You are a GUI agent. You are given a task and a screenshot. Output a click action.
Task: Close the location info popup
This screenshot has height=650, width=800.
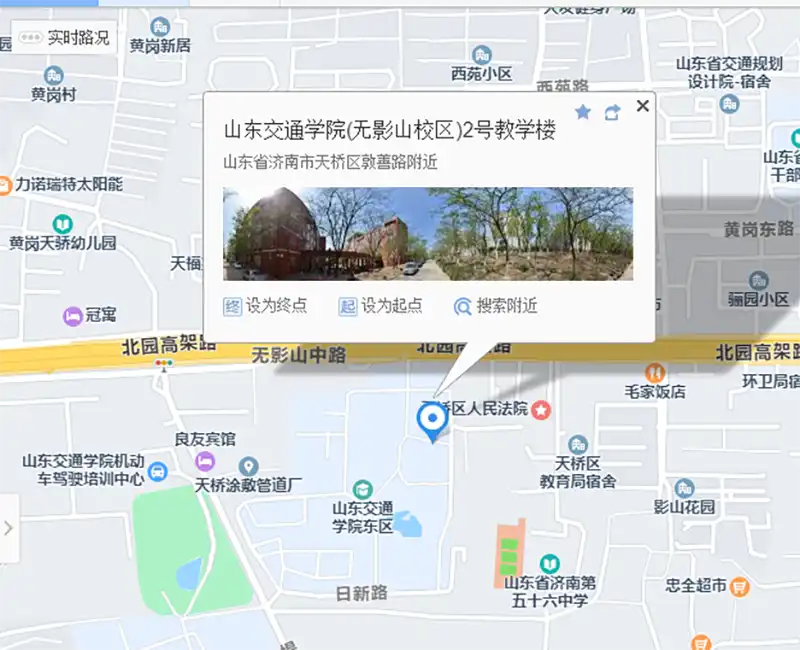[643, 106]
